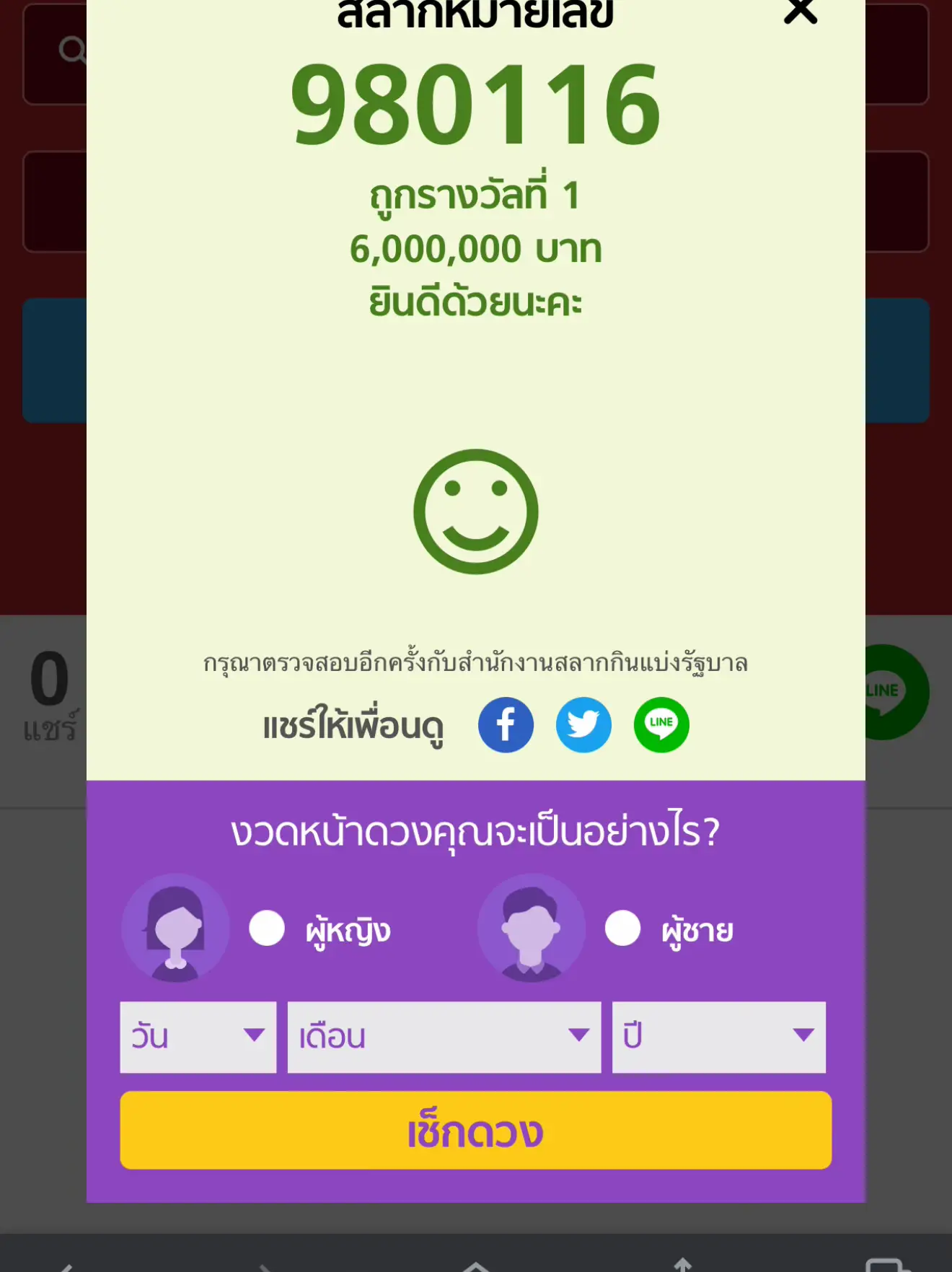Share the result on Facebook
Viewport: 952px width, 1272px height.
point(506,725)
